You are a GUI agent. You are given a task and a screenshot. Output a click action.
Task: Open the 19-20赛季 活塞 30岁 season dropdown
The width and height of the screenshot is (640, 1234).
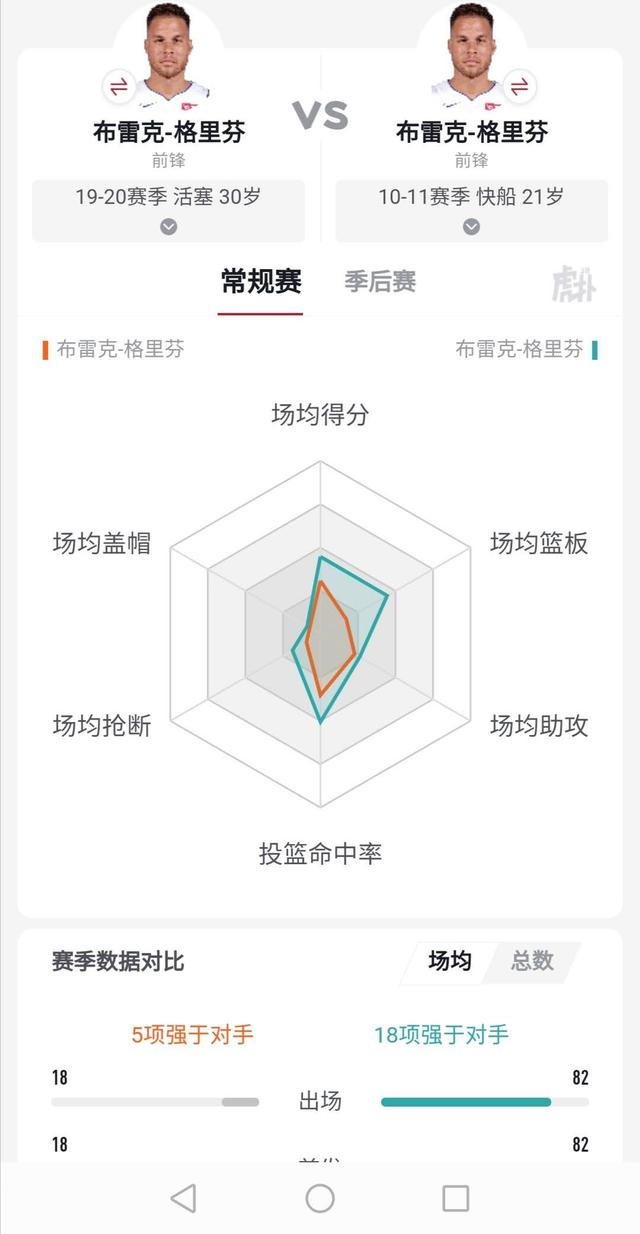pyautogui.click(x=168, y=211)
